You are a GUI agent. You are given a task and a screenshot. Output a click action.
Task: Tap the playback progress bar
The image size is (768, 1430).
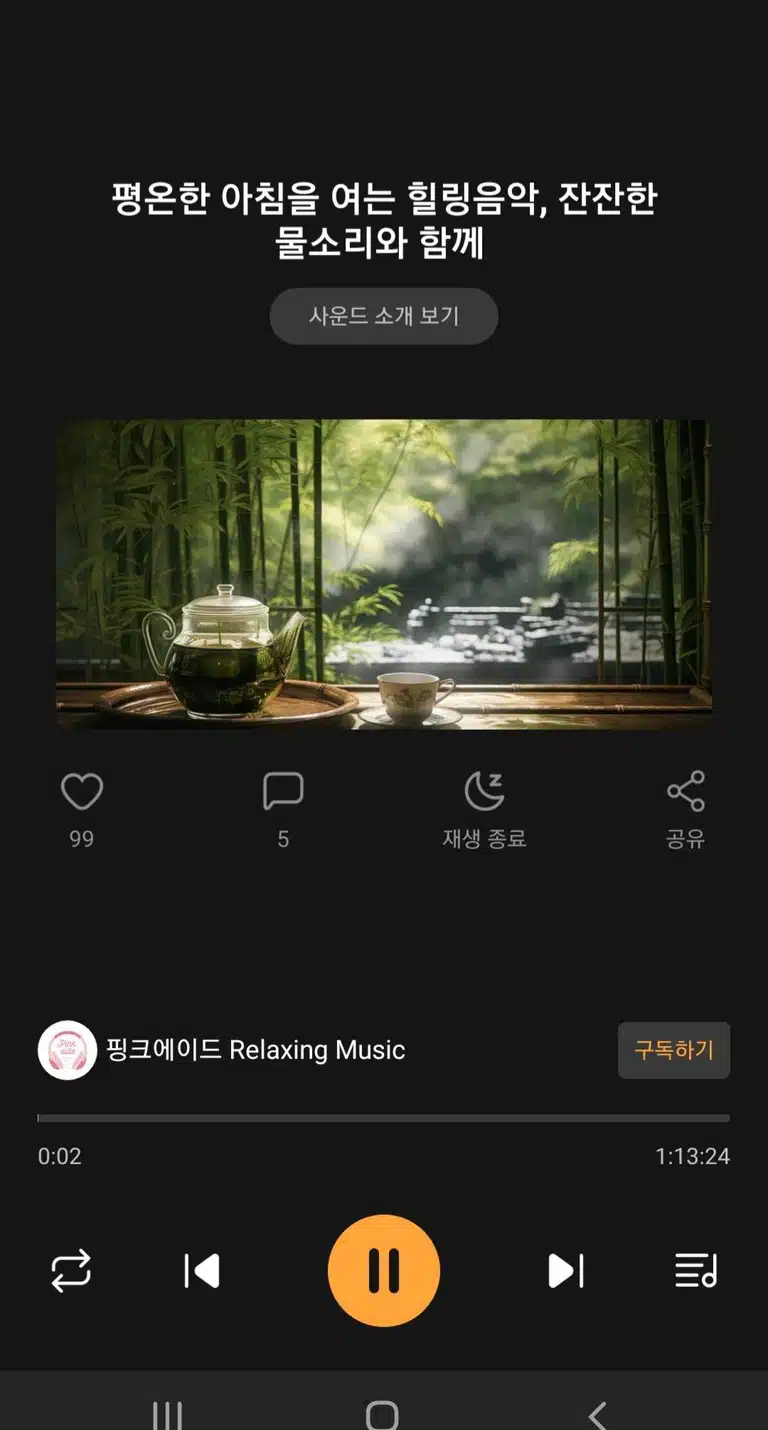pyautogui.click(x=384, y=1118)
